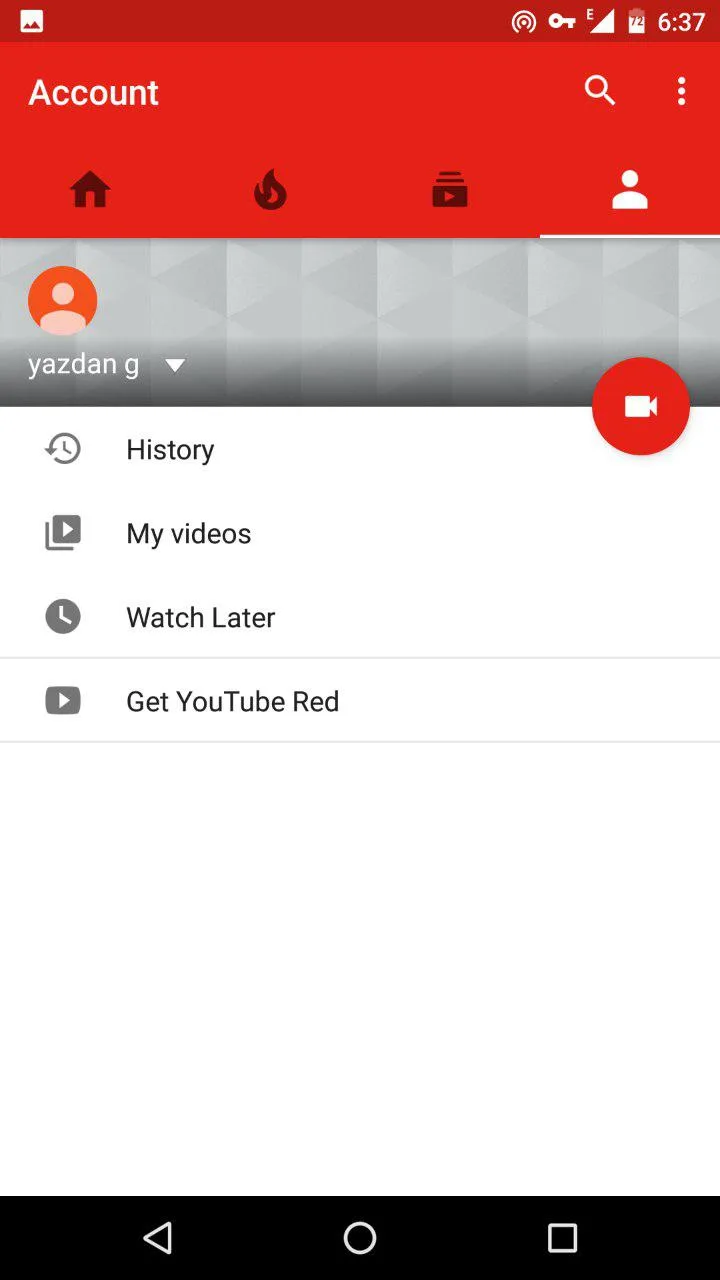Screen dimensions: 720x1280
Task: Tap the camera upload button
Action: click(641, 406)
